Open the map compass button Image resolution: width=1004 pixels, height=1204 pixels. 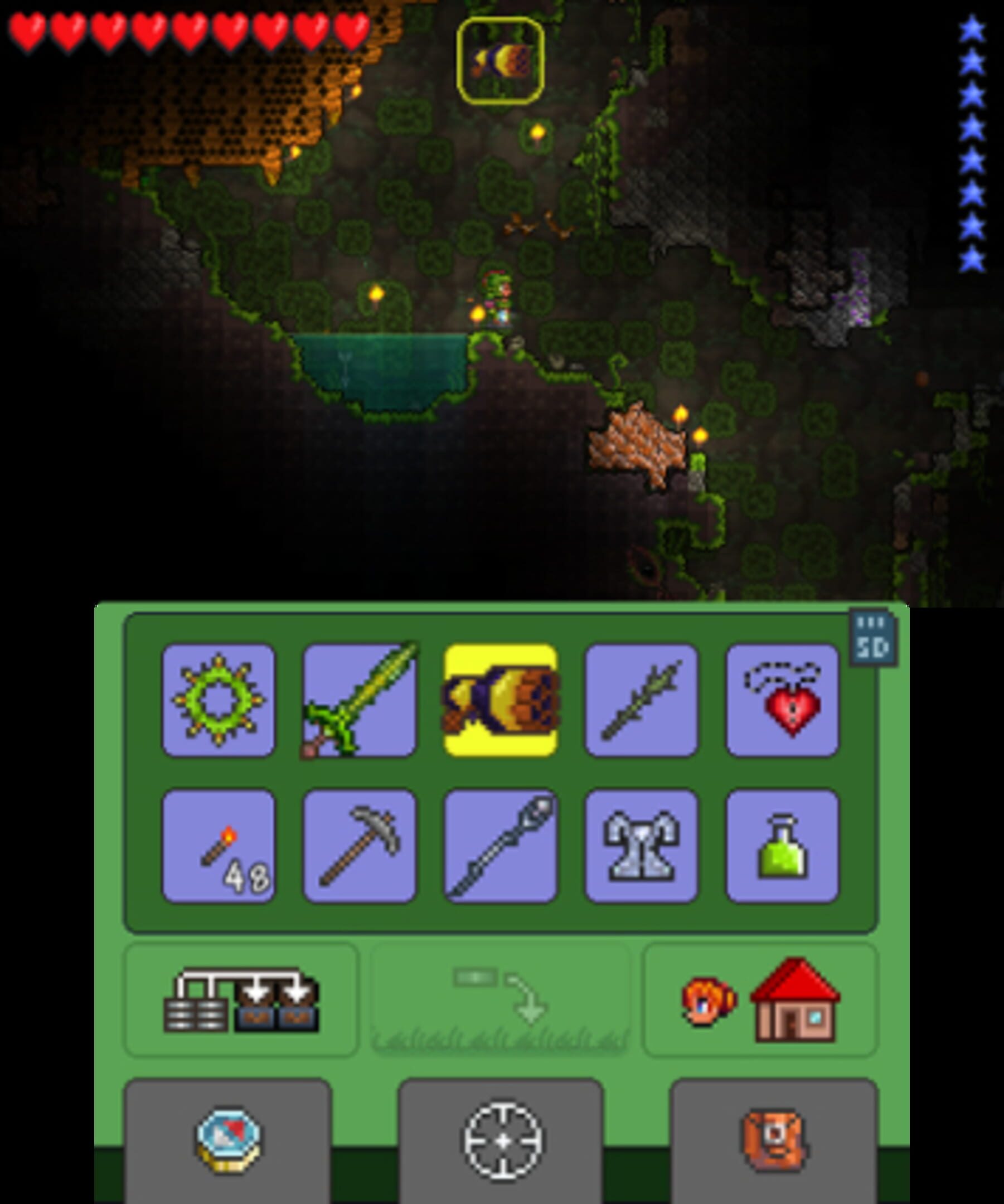coord(227,1141)
